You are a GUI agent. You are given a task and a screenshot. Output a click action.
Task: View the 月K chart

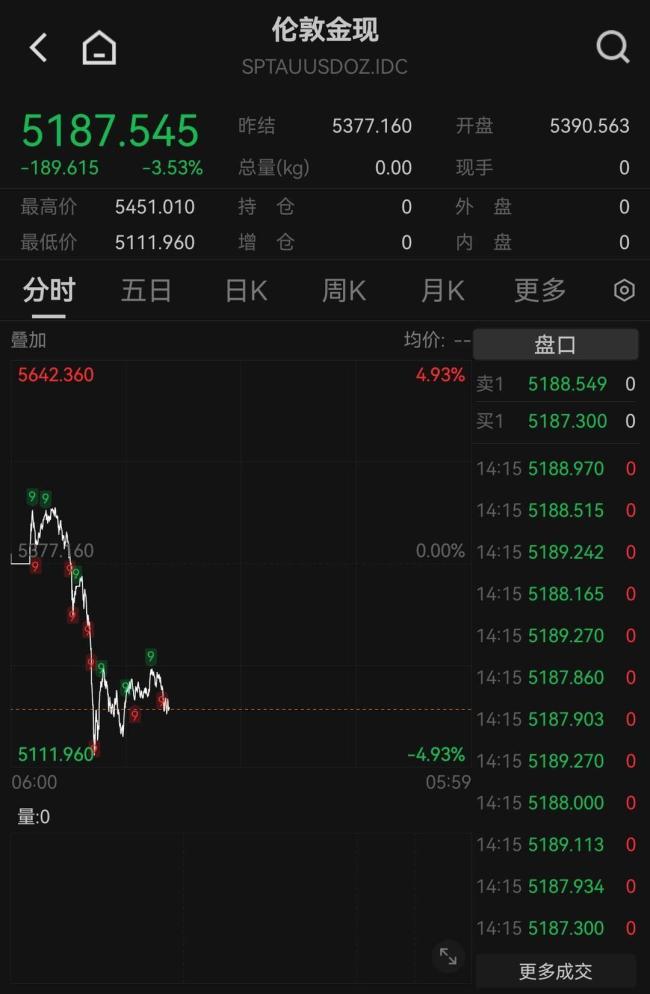click(x=442, y=290)
